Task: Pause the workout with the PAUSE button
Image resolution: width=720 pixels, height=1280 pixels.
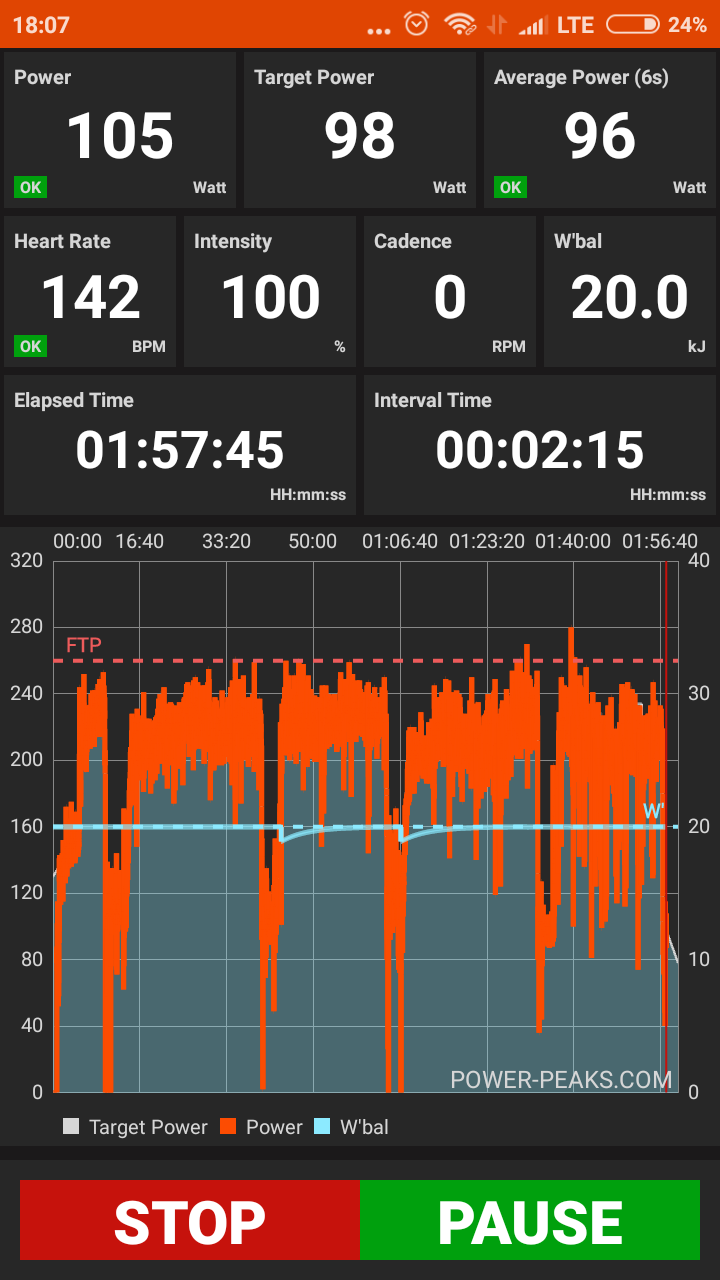Action: tap(530, 1220)
